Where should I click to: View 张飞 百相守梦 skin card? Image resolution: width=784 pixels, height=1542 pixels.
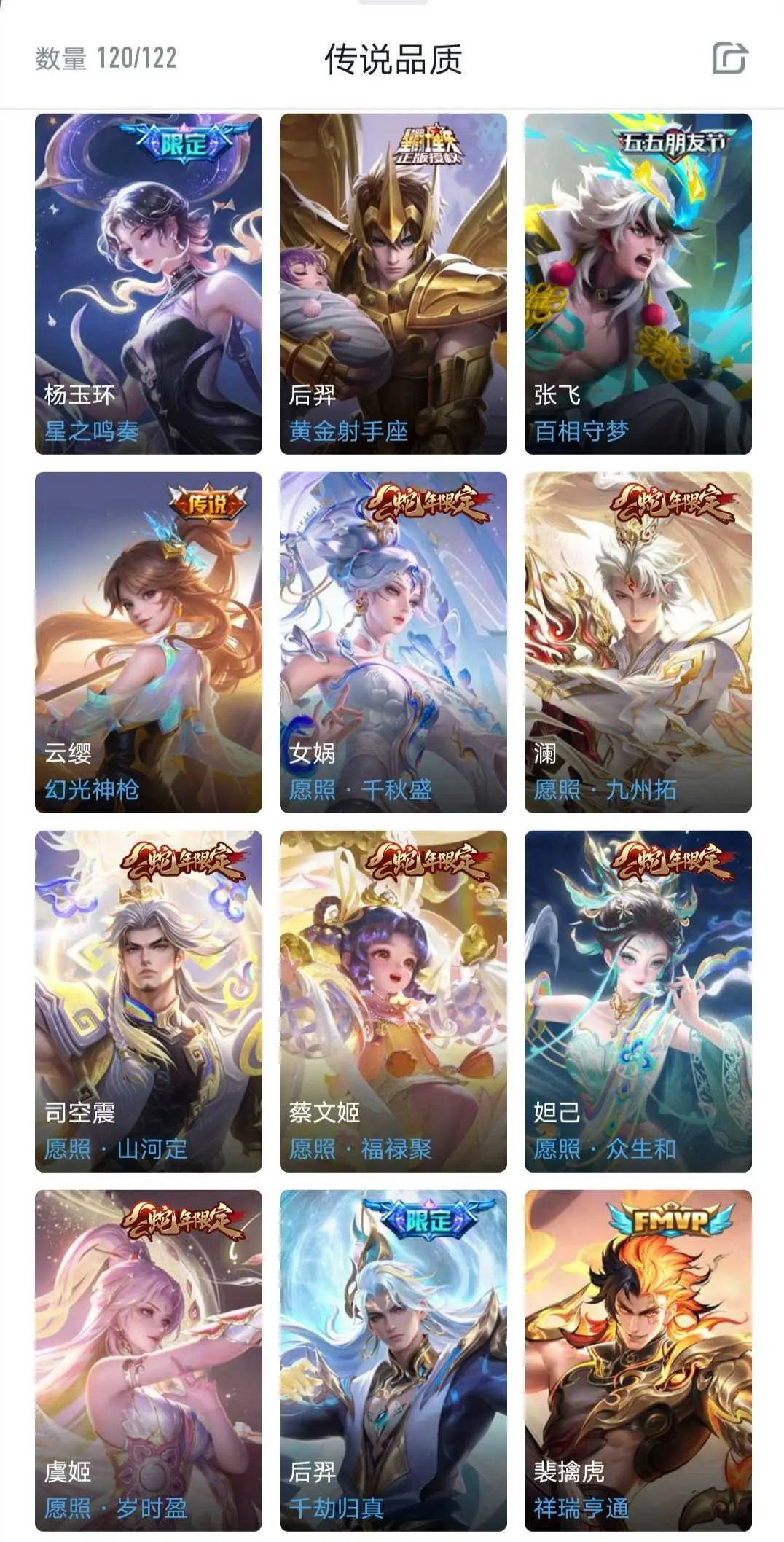pyautogui.click(x=638, y=284)
